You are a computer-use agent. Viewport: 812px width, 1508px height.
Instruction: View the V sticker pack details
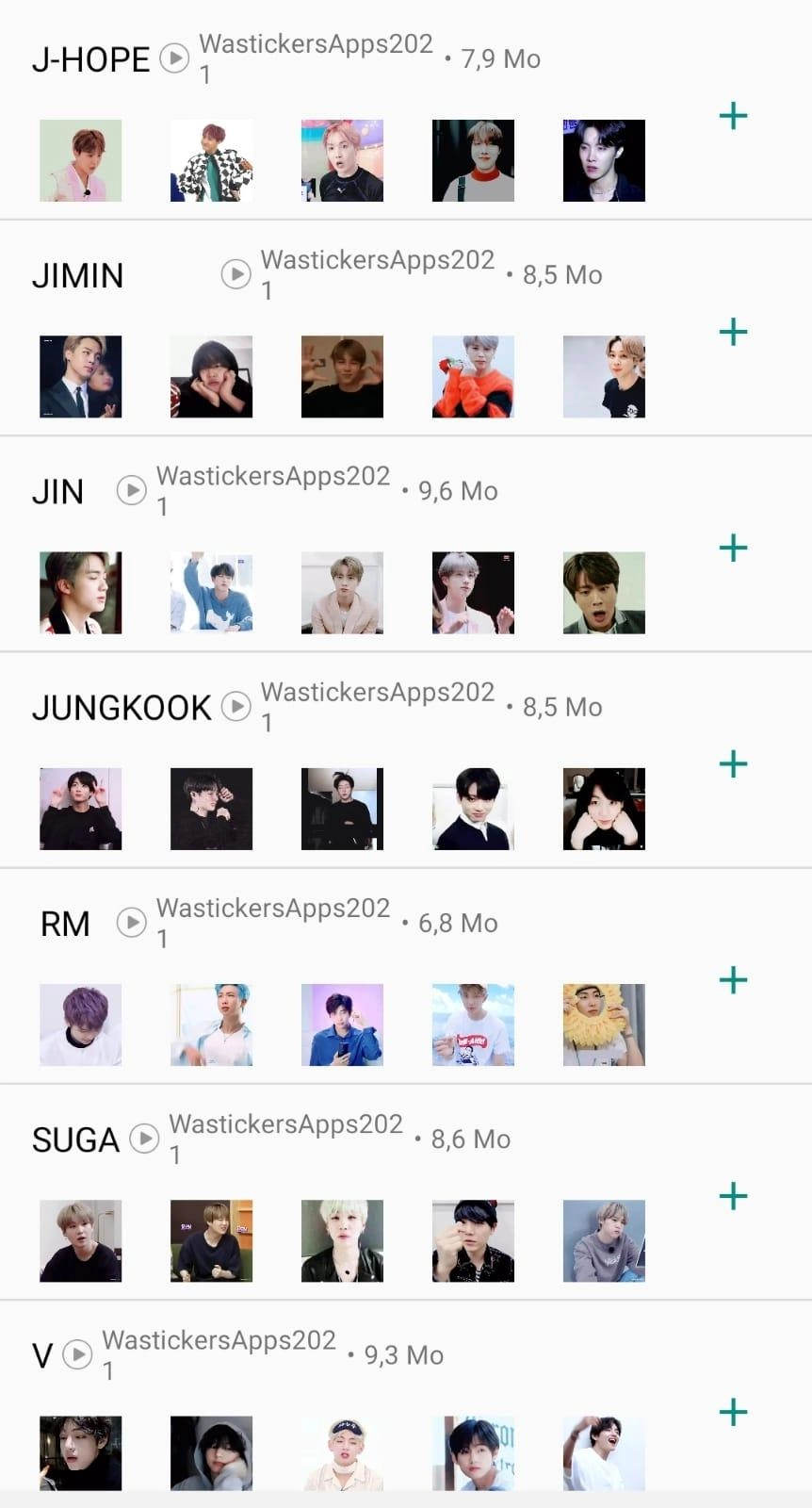pos(42,1355)
